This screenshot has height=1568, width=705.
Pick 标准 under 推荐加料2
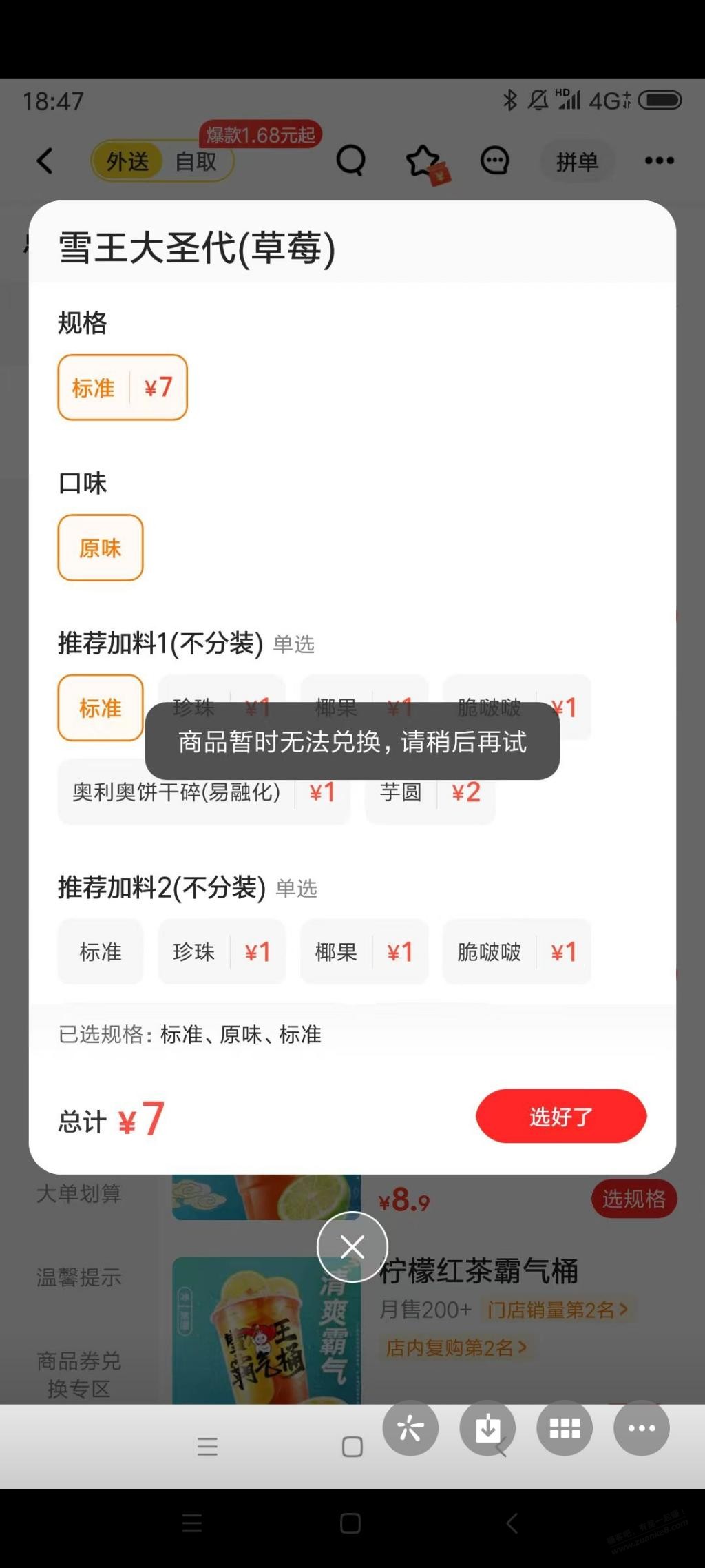101,952
